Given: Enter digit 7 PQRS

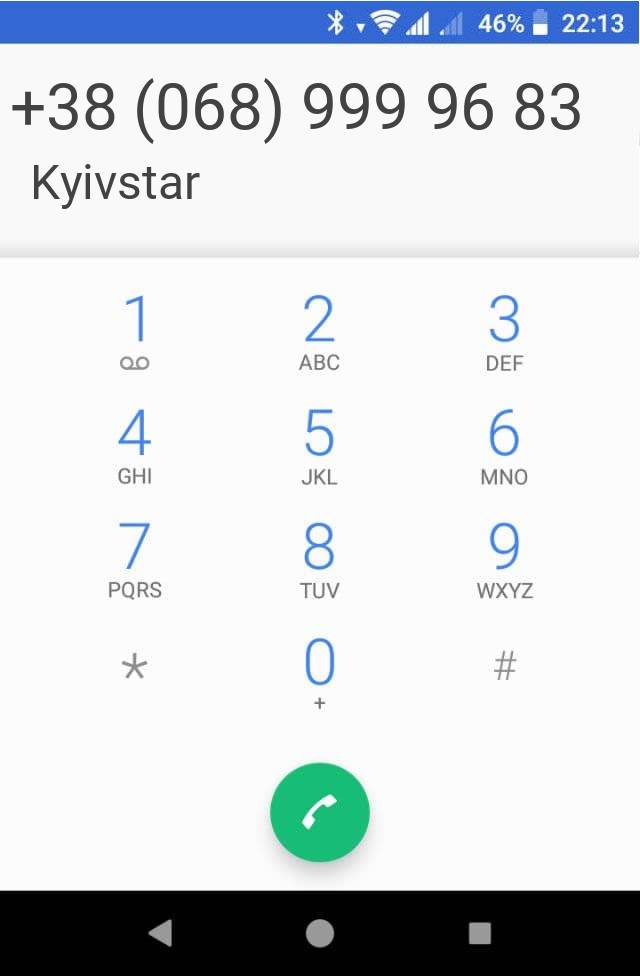Looking at the screenshot, I should pyautogui.click(x=135, y=560).
